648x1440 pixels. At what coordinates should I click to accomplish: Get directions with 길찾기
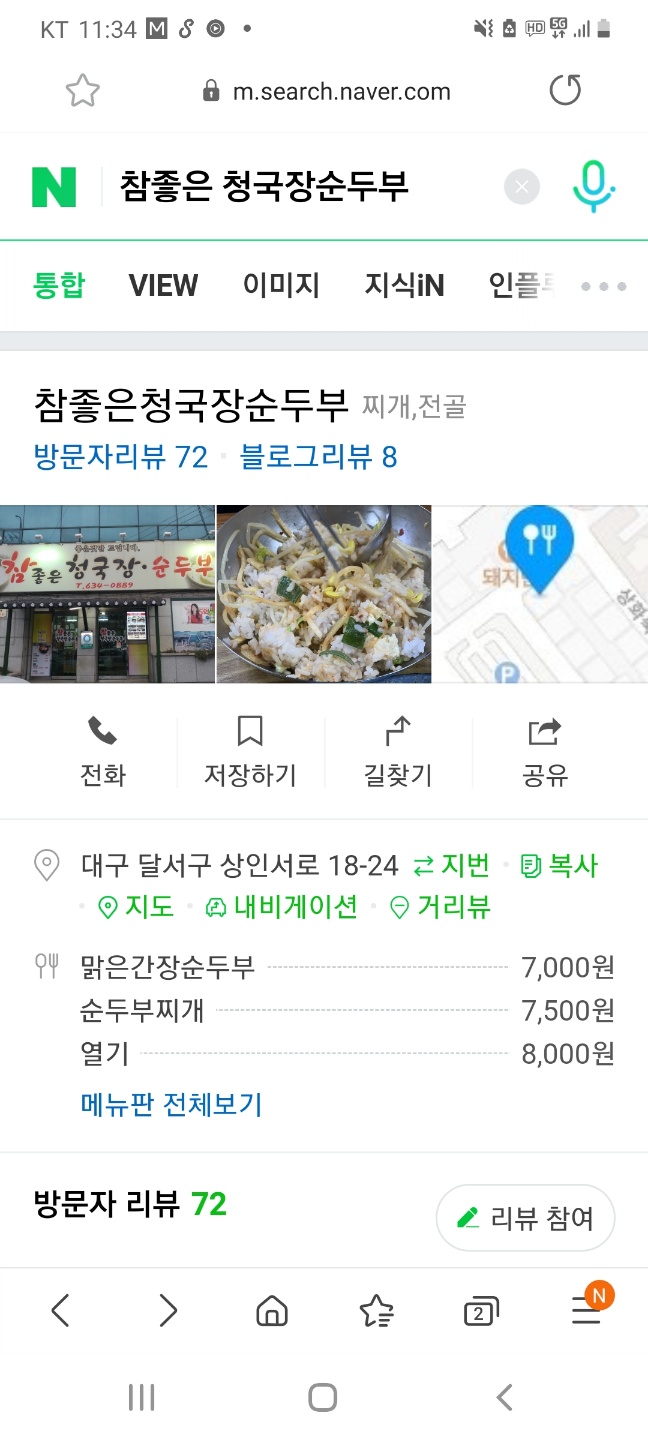[398, 752]
